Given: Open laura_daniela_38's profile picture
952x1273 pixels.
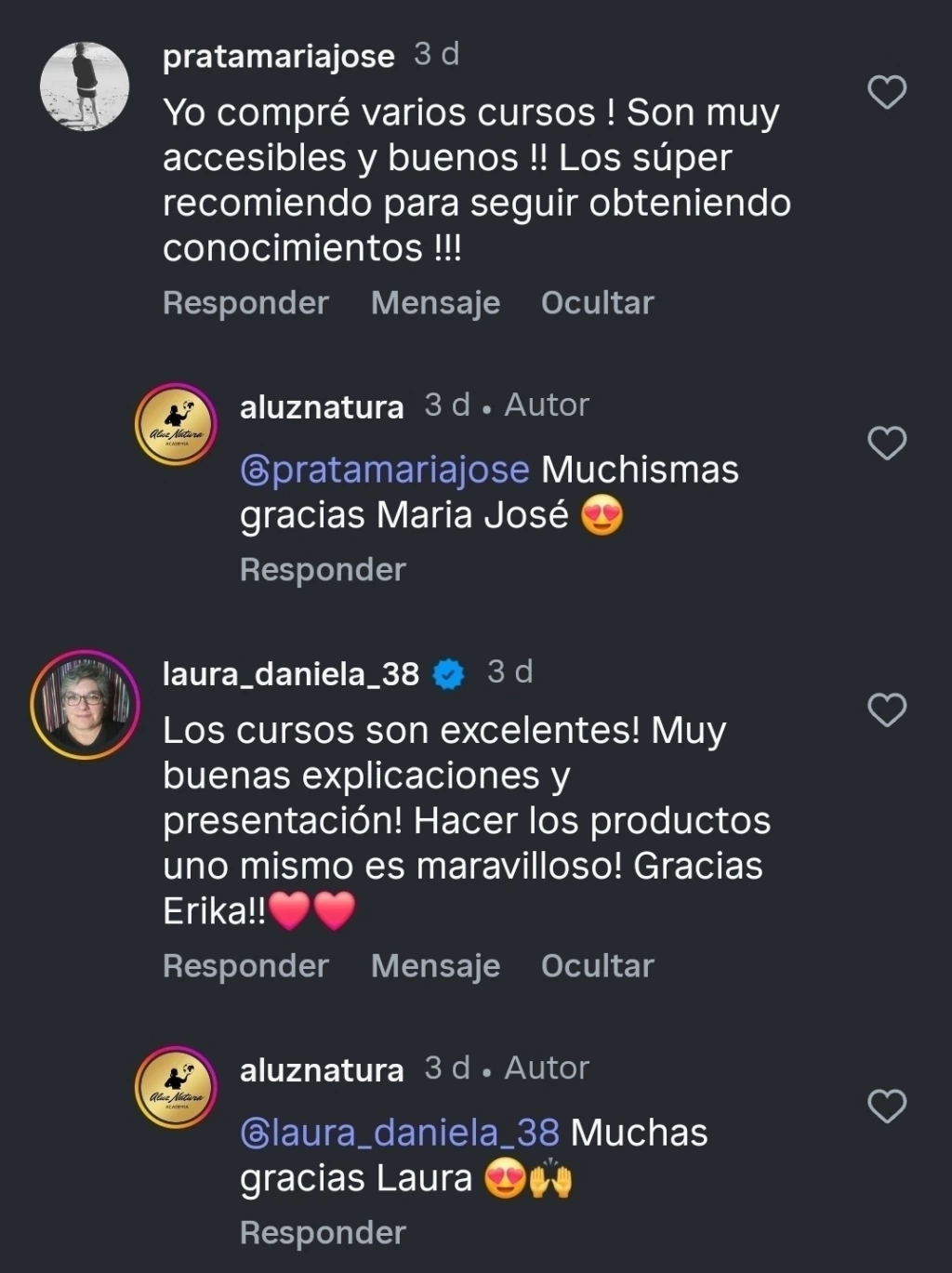Looking at the screenshot, I should coord(85,704).
